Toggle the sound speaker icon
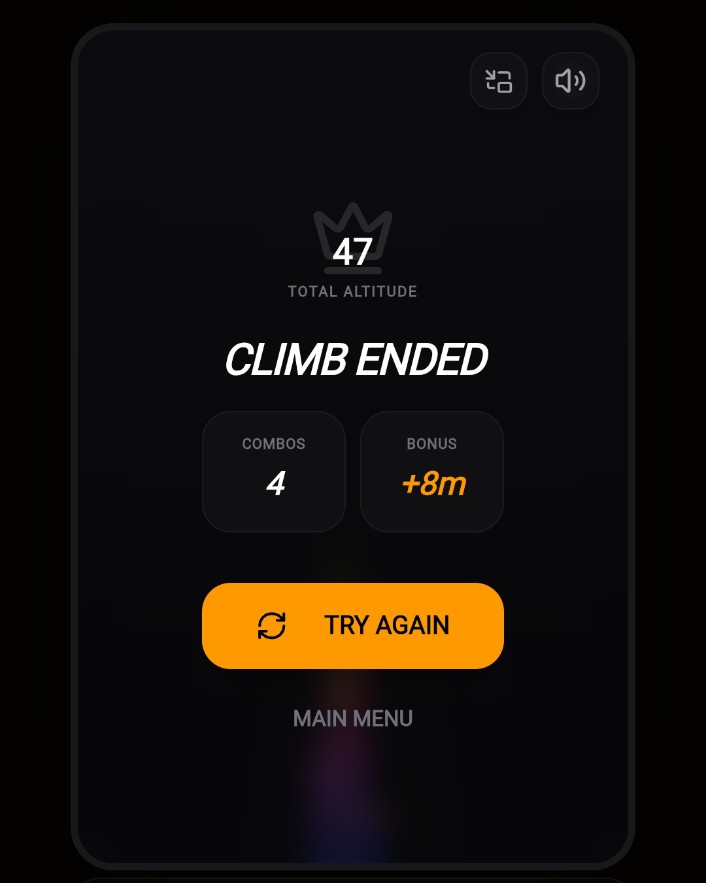Image resolution: width=706 pixels, height=883 pixels. pyautogui.click(x=570, y=81)
